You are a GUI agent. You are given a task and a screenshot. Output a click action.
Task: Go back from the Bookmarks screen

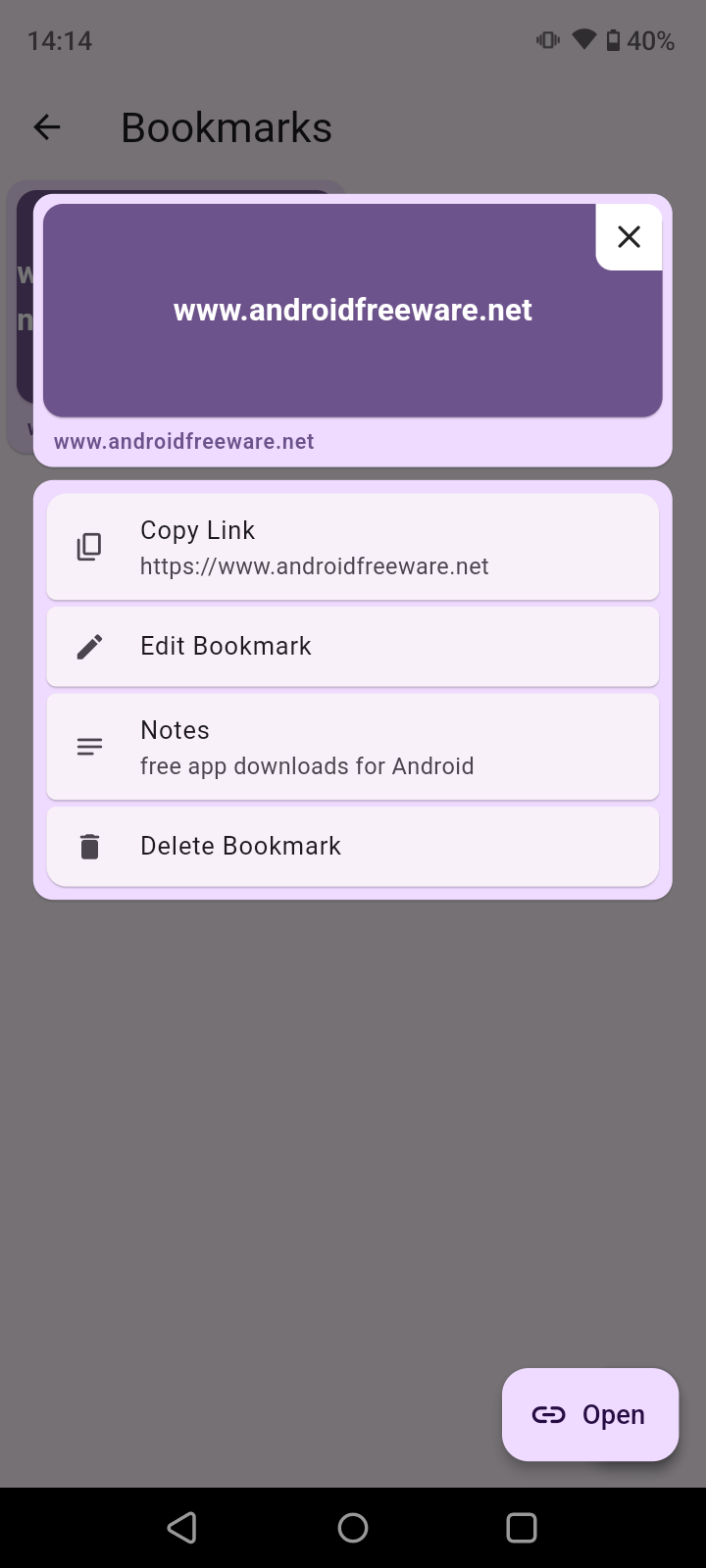tap(47, 127)
